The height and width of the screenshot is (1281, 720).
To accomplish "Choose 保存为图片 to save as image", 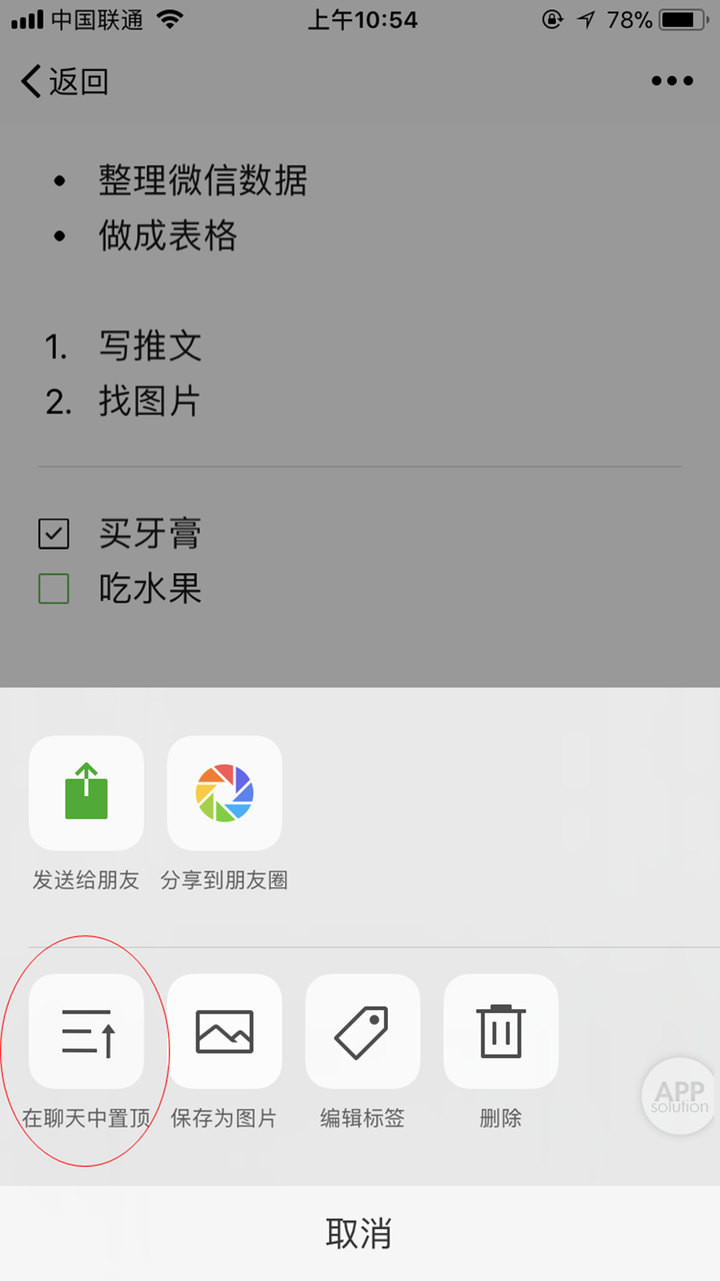I will click(224, 1032).
